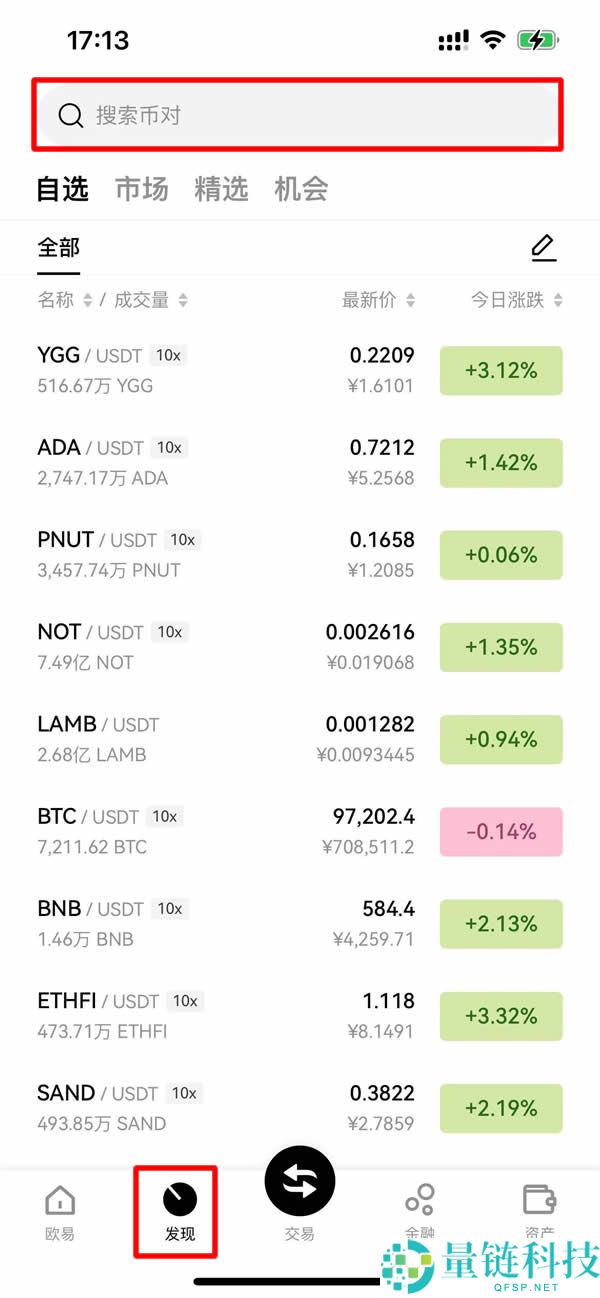600x1298 pixels.
Task: Switch to the 市场 tab
Action: (x=141, y=189)
